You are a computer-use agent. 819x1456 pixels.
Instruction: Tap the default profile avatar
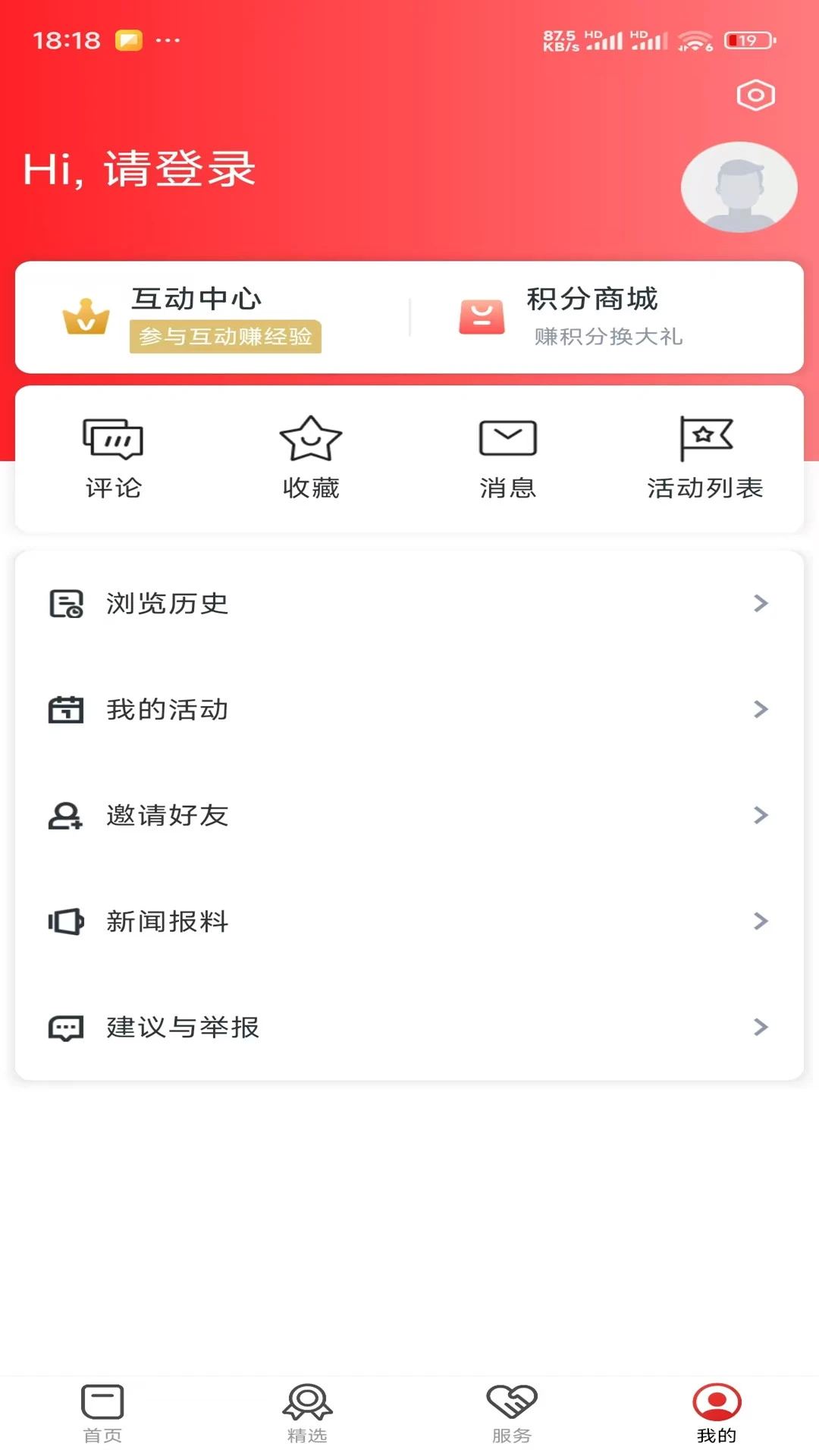click(739, 187)
